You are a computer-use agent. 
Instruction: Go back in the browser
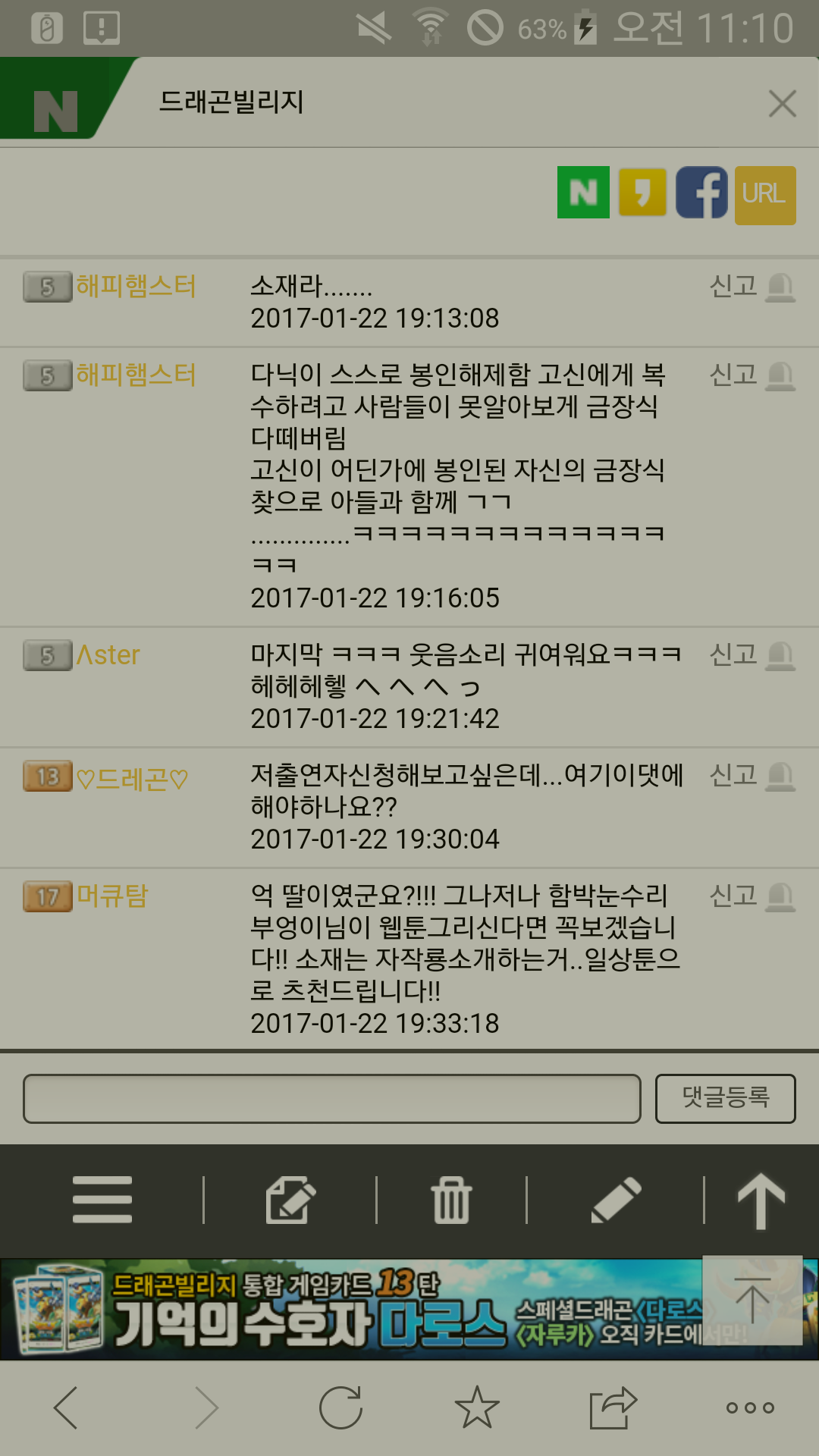(x=66, y=1407)
